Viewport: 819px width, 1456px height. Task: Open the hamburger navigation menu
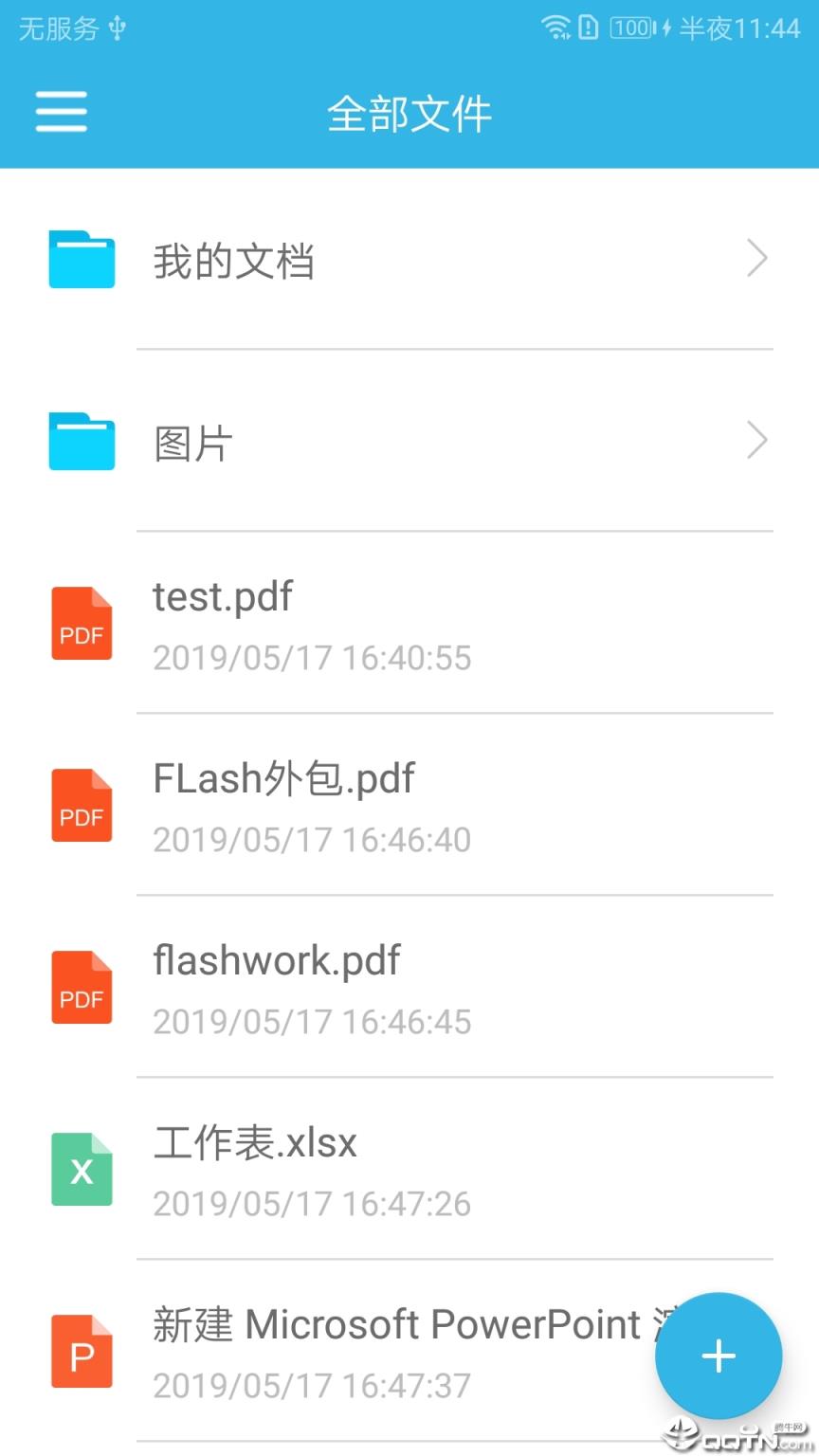[60, 111]
